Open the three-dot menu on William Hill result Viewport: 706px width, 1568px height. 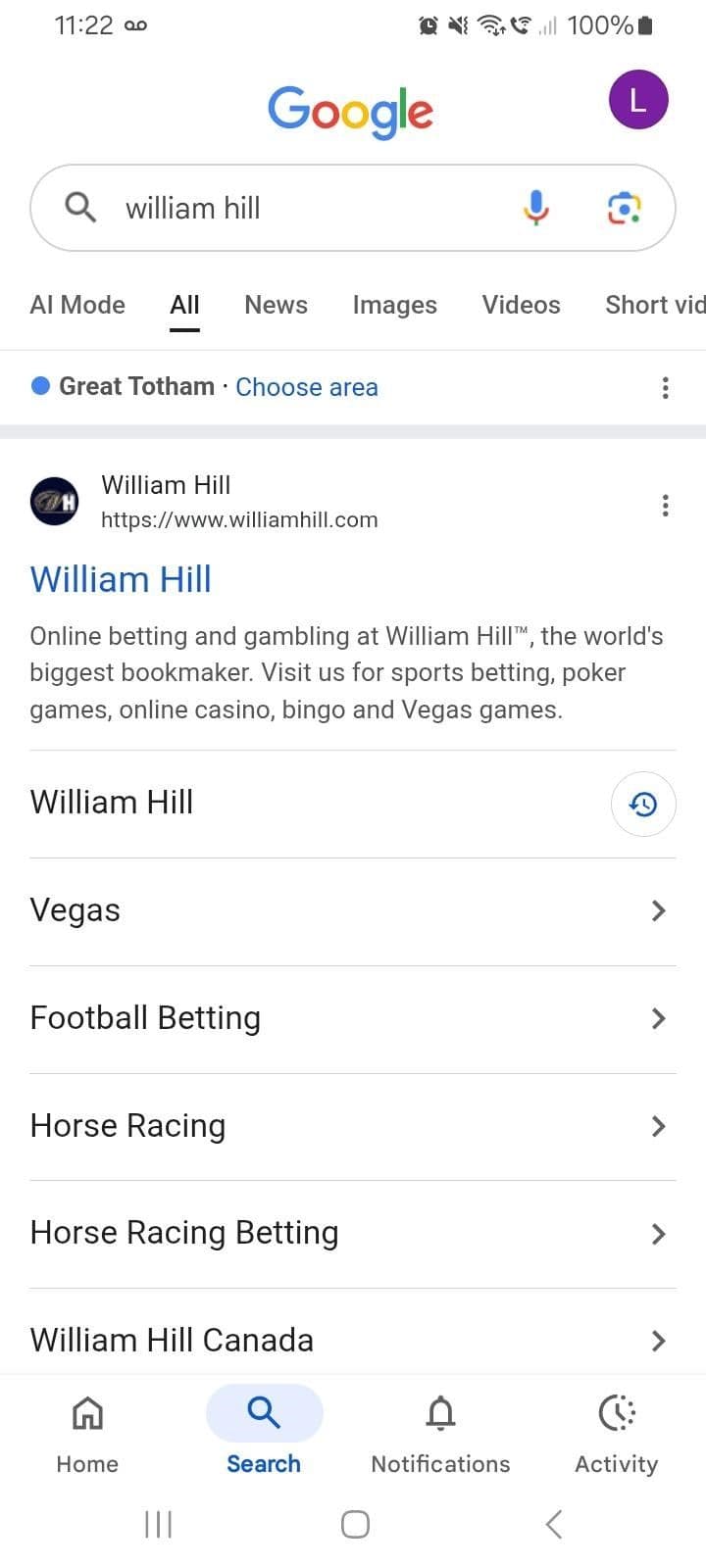pyautogui.click(x=665, y=505)
